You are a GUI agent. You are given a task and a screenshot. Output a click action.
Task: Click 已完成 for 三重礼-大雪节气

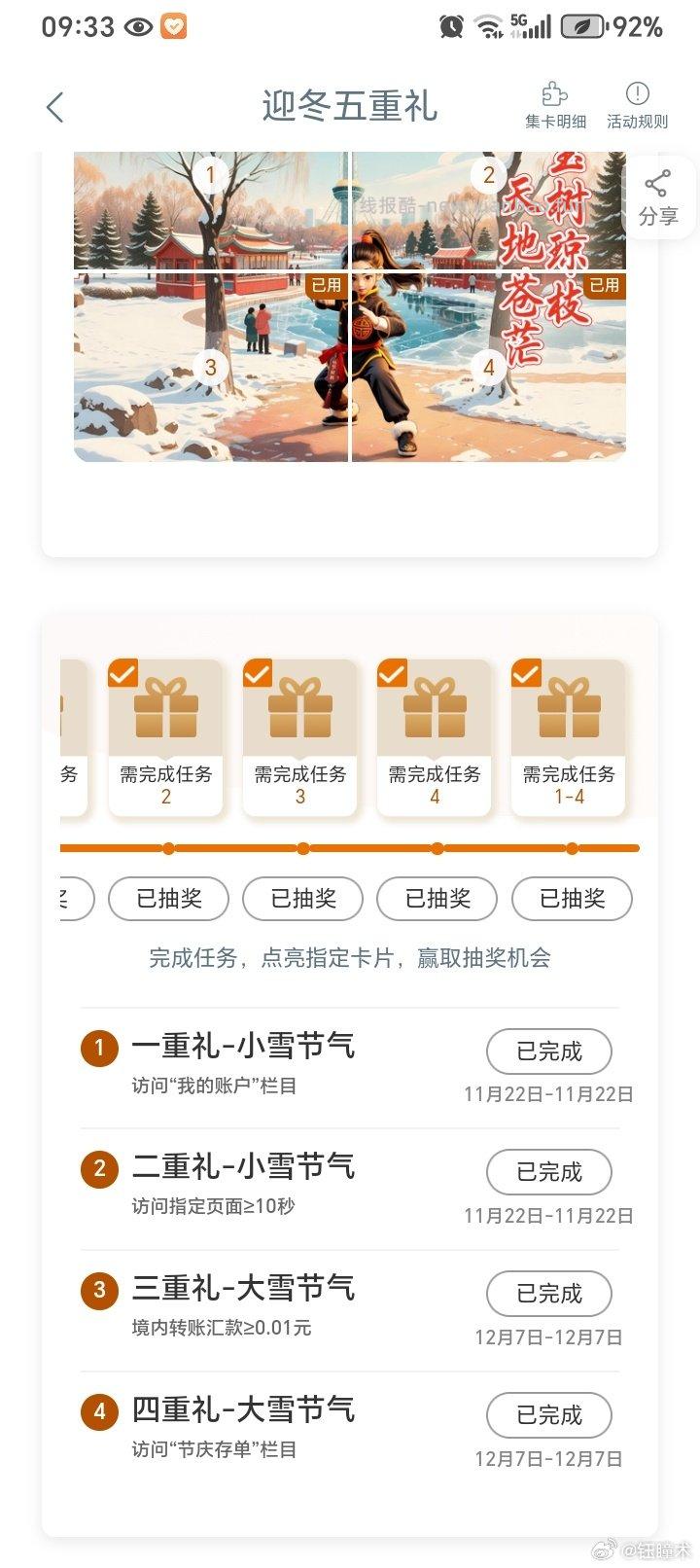(548, 1294)
